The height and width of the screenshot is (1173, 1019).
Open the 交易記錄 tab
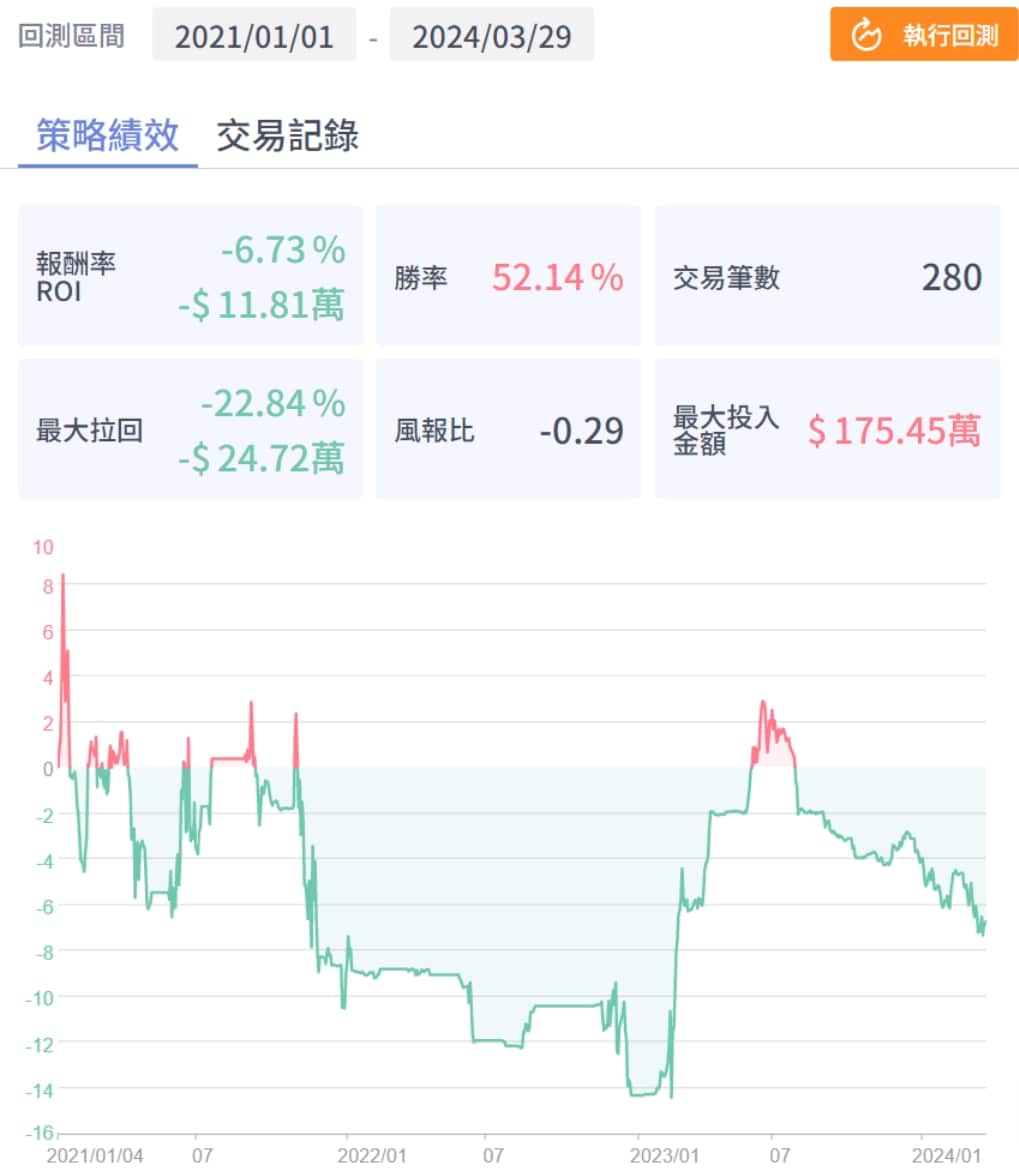[287, 135]
